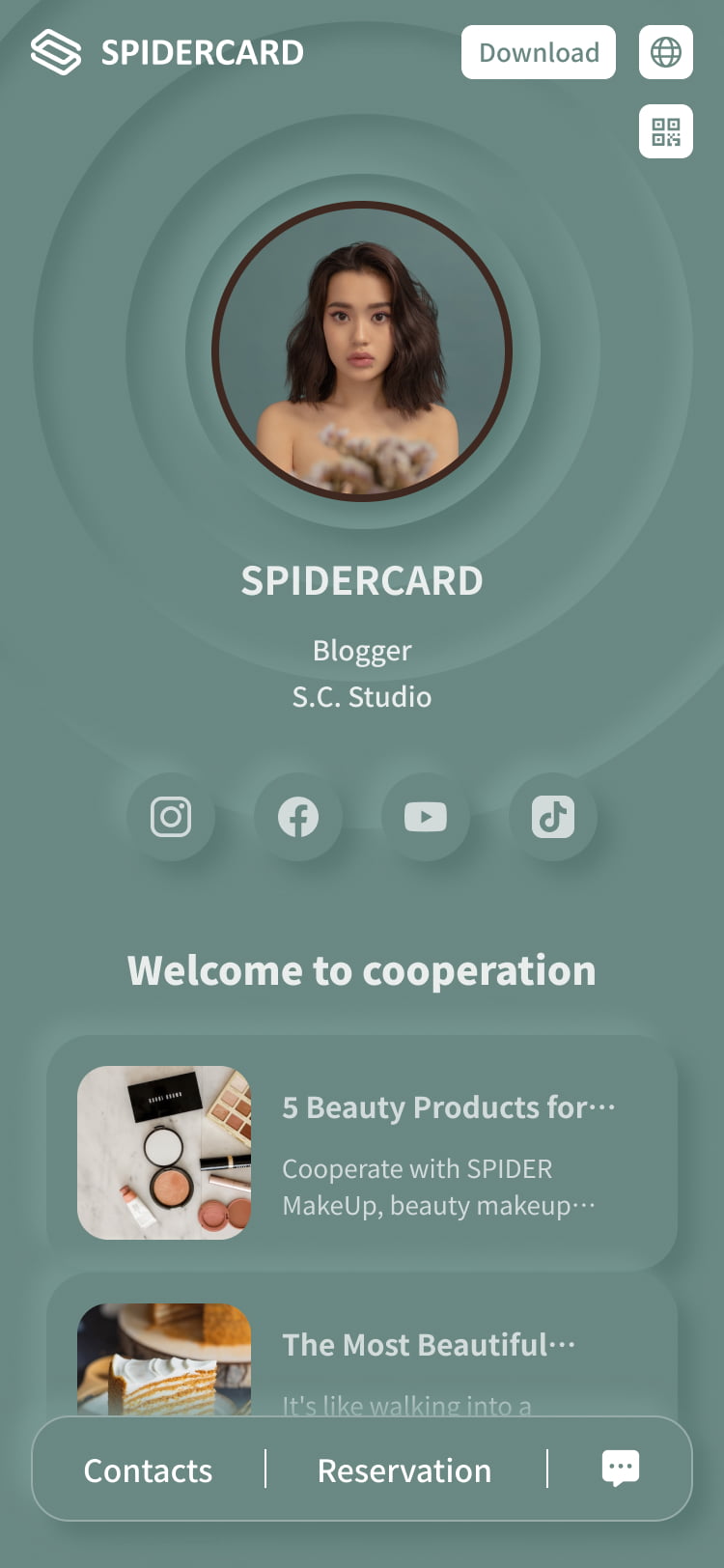This screenshot has width=724, height=1568.
Task: Open the Instagram profile link
Action: (171, 817)
